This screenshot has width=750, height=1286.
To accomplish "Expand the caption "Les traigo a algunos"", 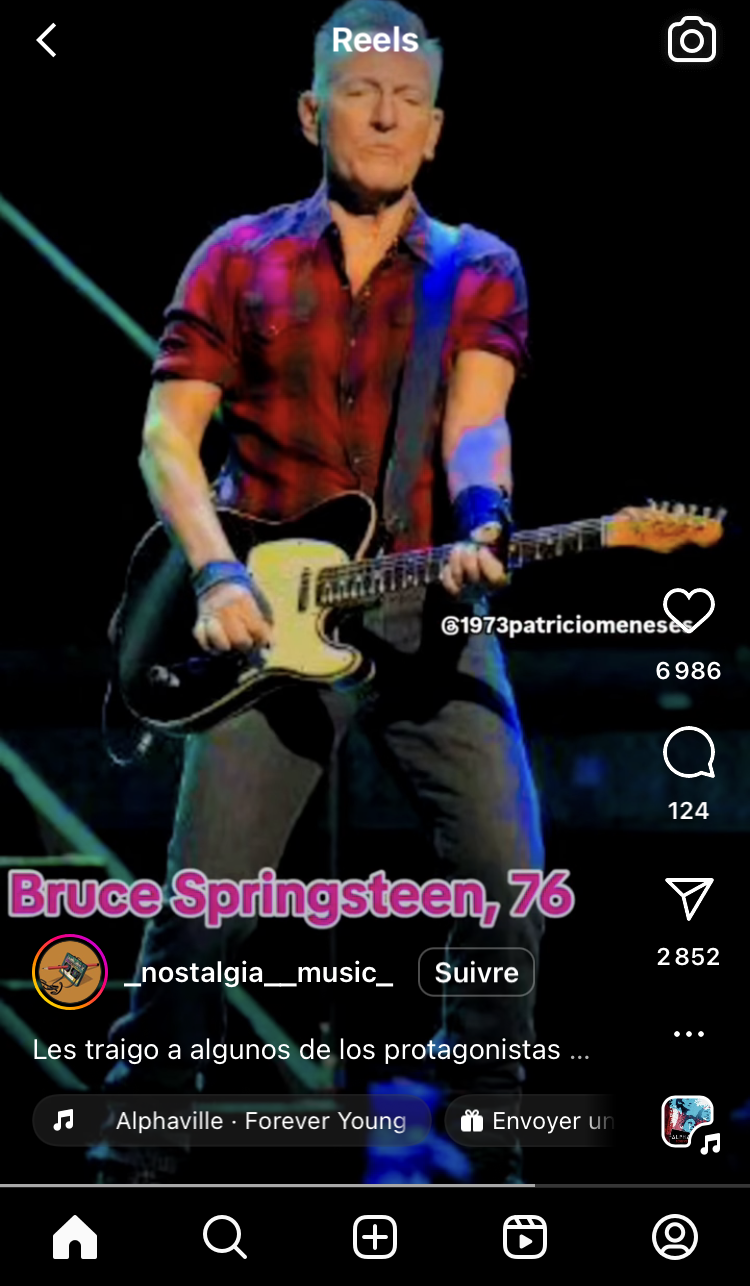I will [311, 1051].
